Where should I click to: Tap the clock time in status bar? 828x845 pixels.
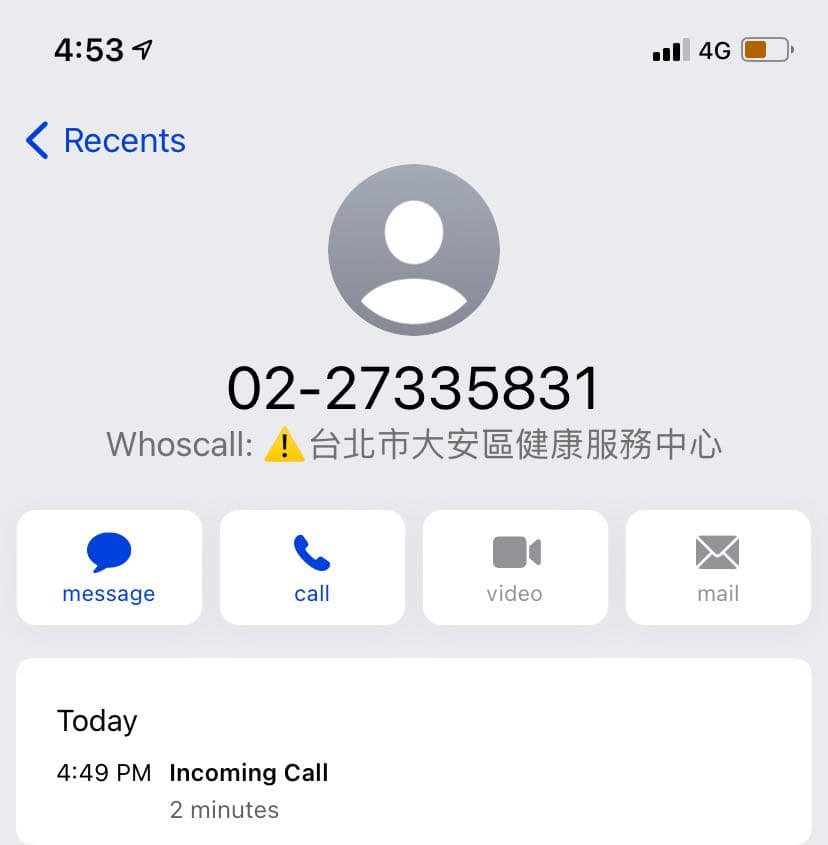tap(88, 48)
